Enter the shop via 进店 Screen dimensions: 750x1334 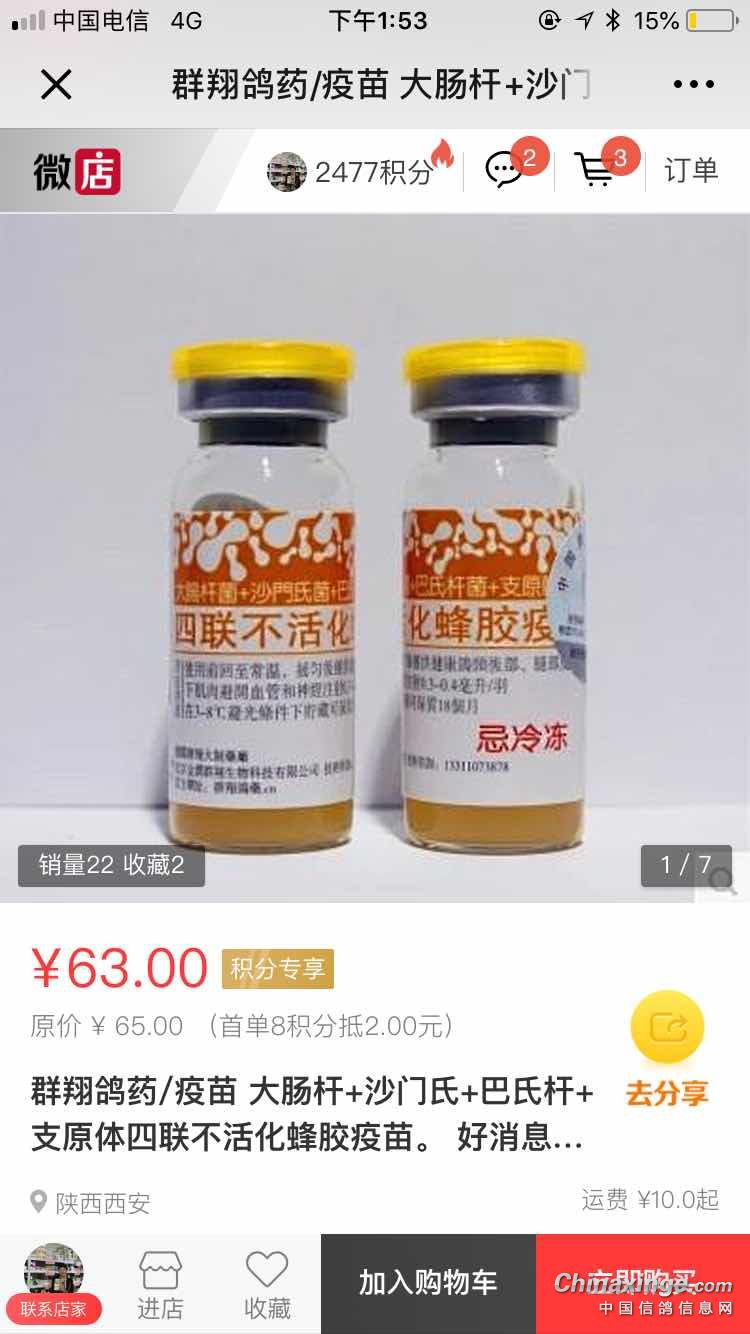tap(160, 1284)
